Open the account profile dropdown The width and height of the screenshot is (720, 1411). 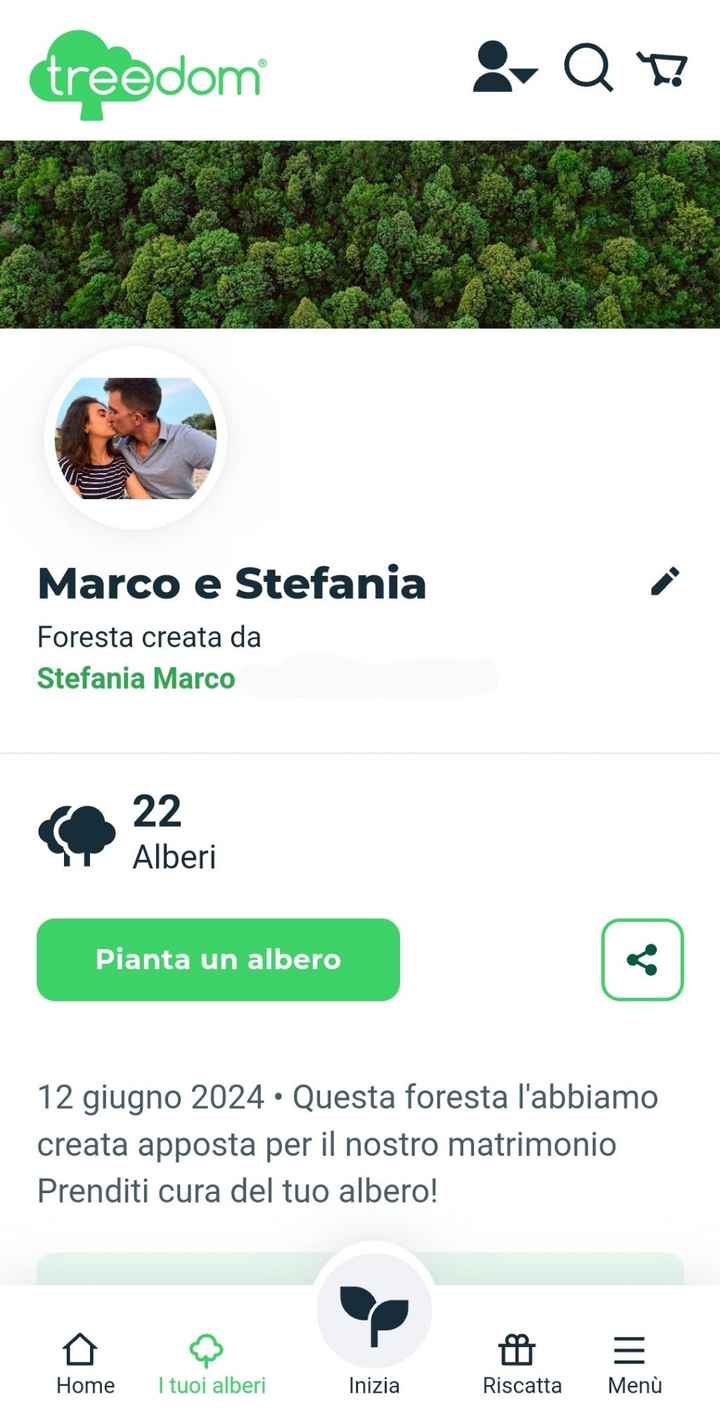(x=504, y=68)
